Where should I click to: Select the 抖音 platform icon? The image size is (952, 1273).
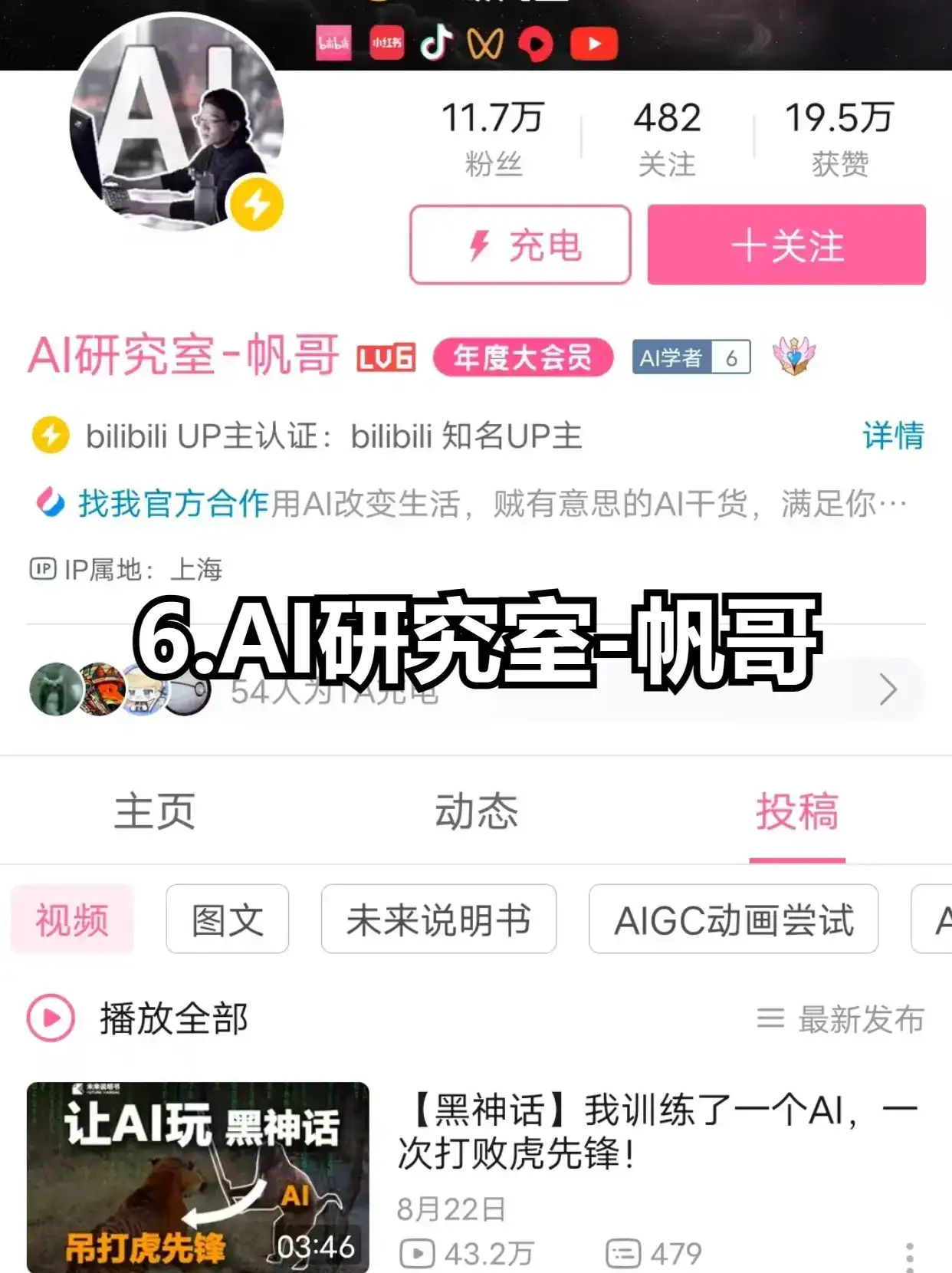[x=435, y=44]
